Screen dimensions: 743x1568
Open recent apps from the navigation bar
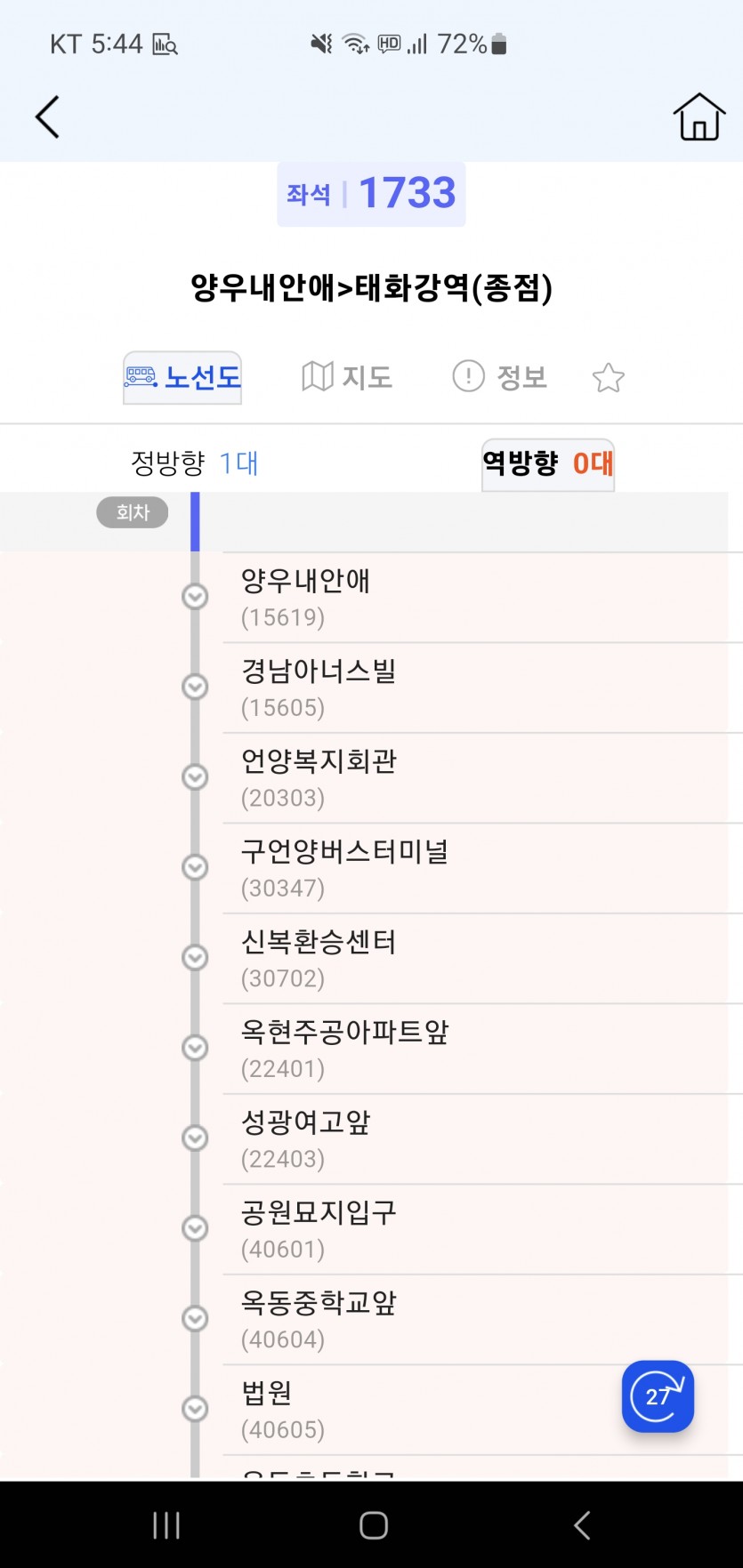click(x=166, y=1525)
